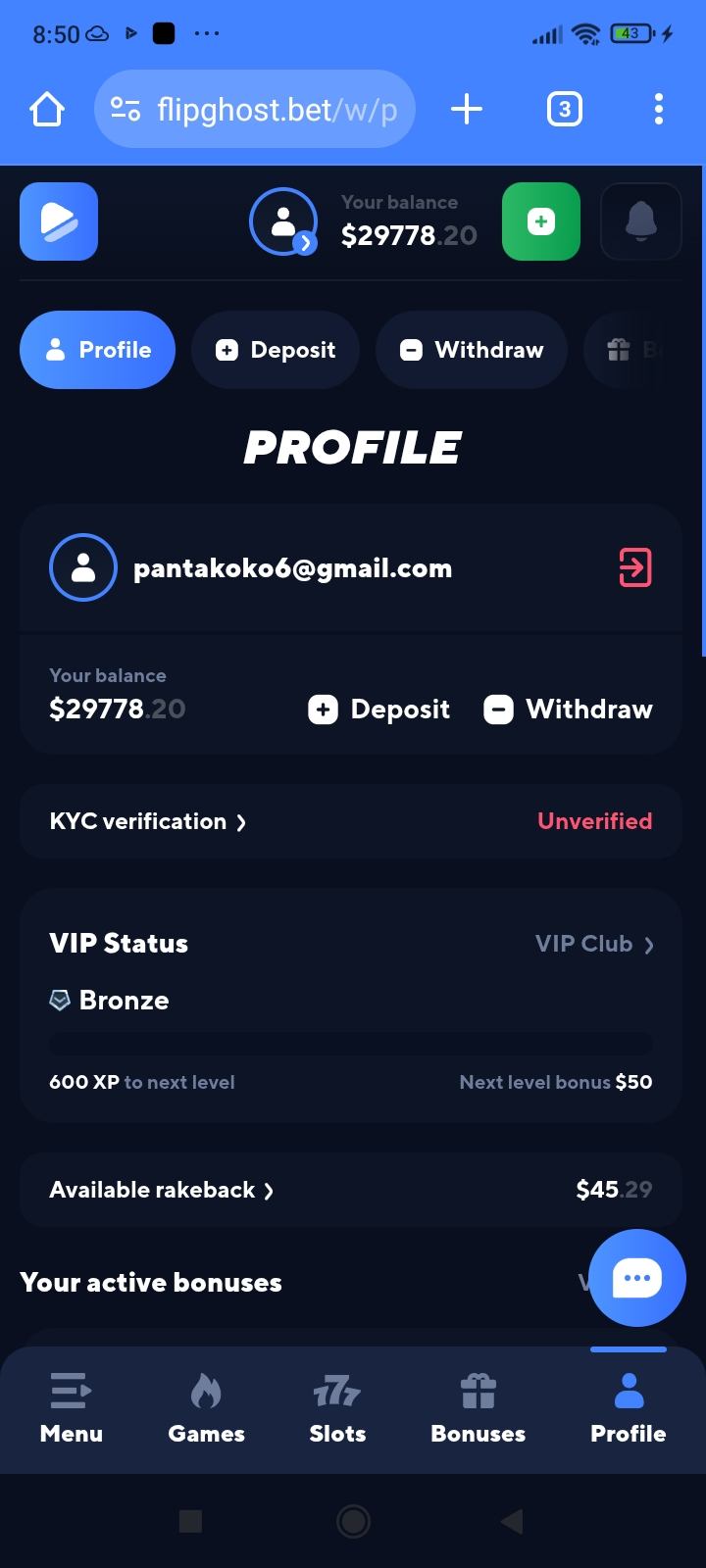Tap Withdraw in the balance card
The image size is (706, 1568).
[569, 710]
